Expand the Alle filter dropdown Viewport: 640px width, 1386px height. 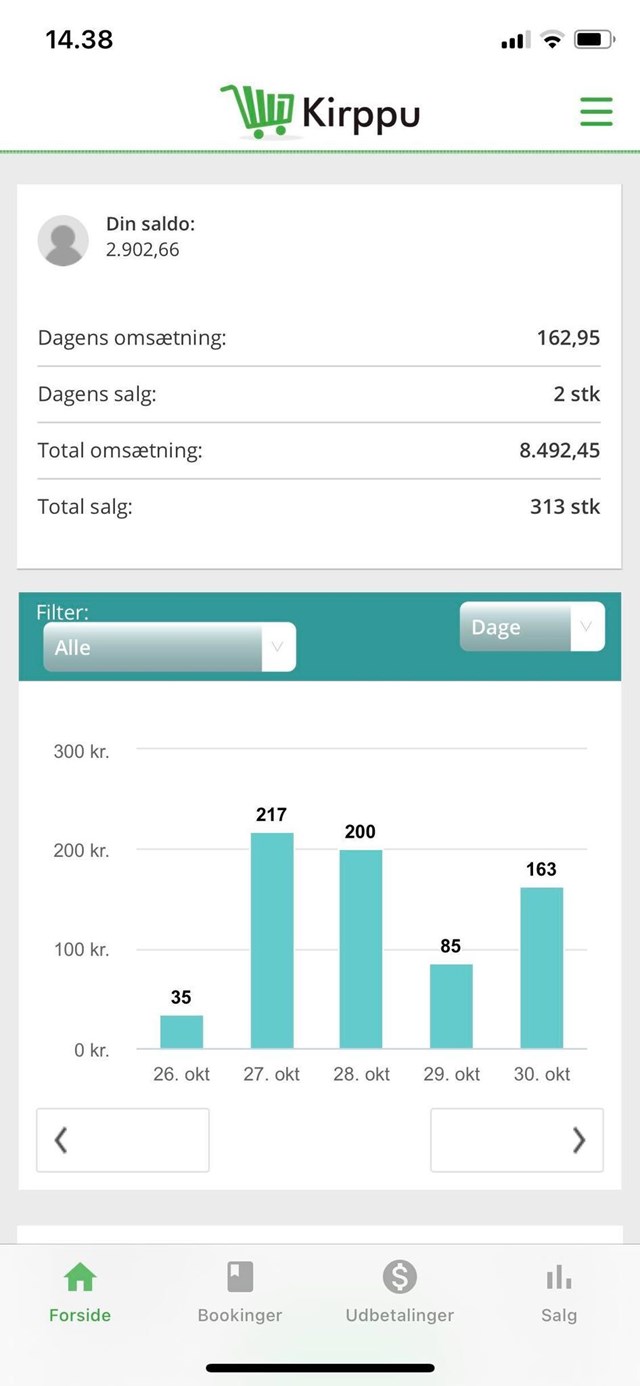point(169,647)
